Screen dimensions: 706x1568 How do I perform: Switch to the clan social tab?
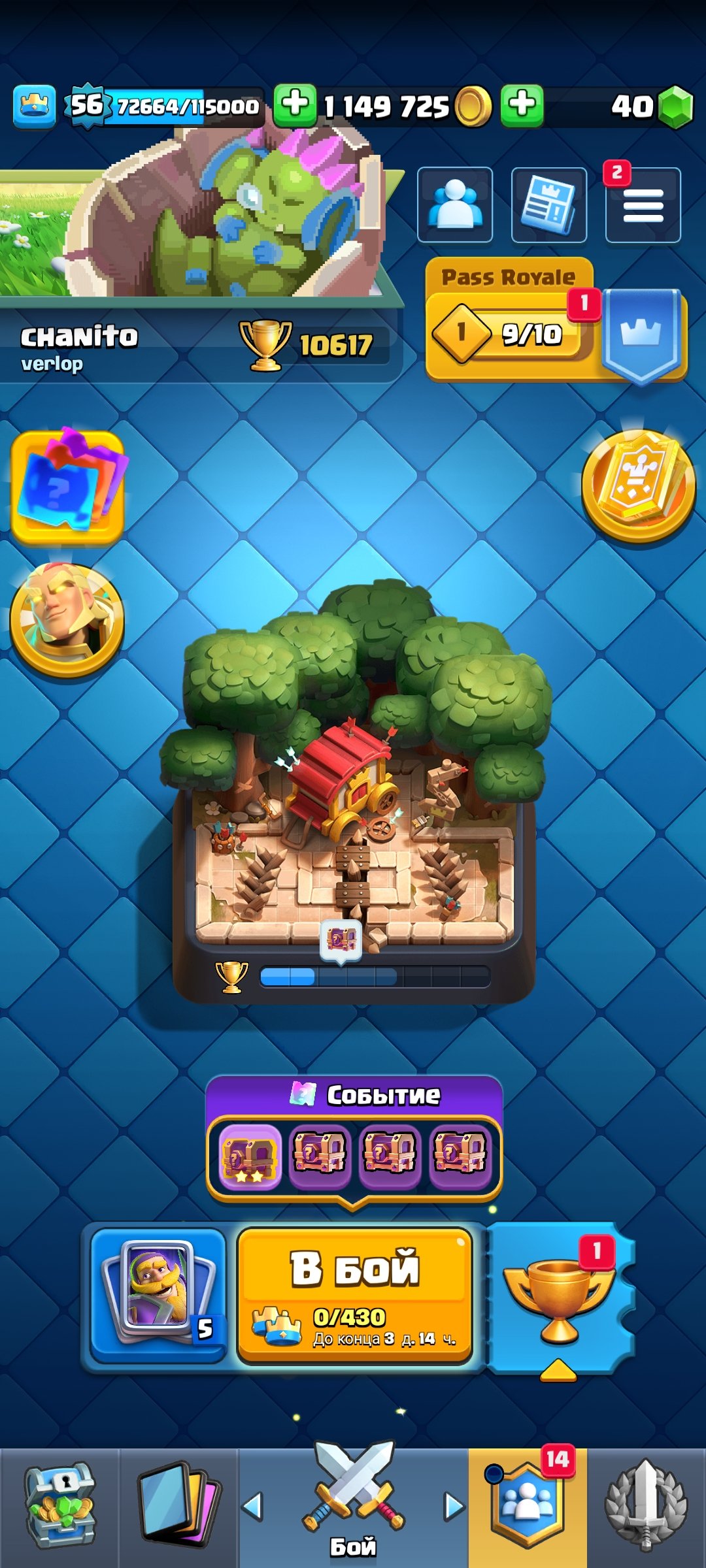[x=528, y=1507]
